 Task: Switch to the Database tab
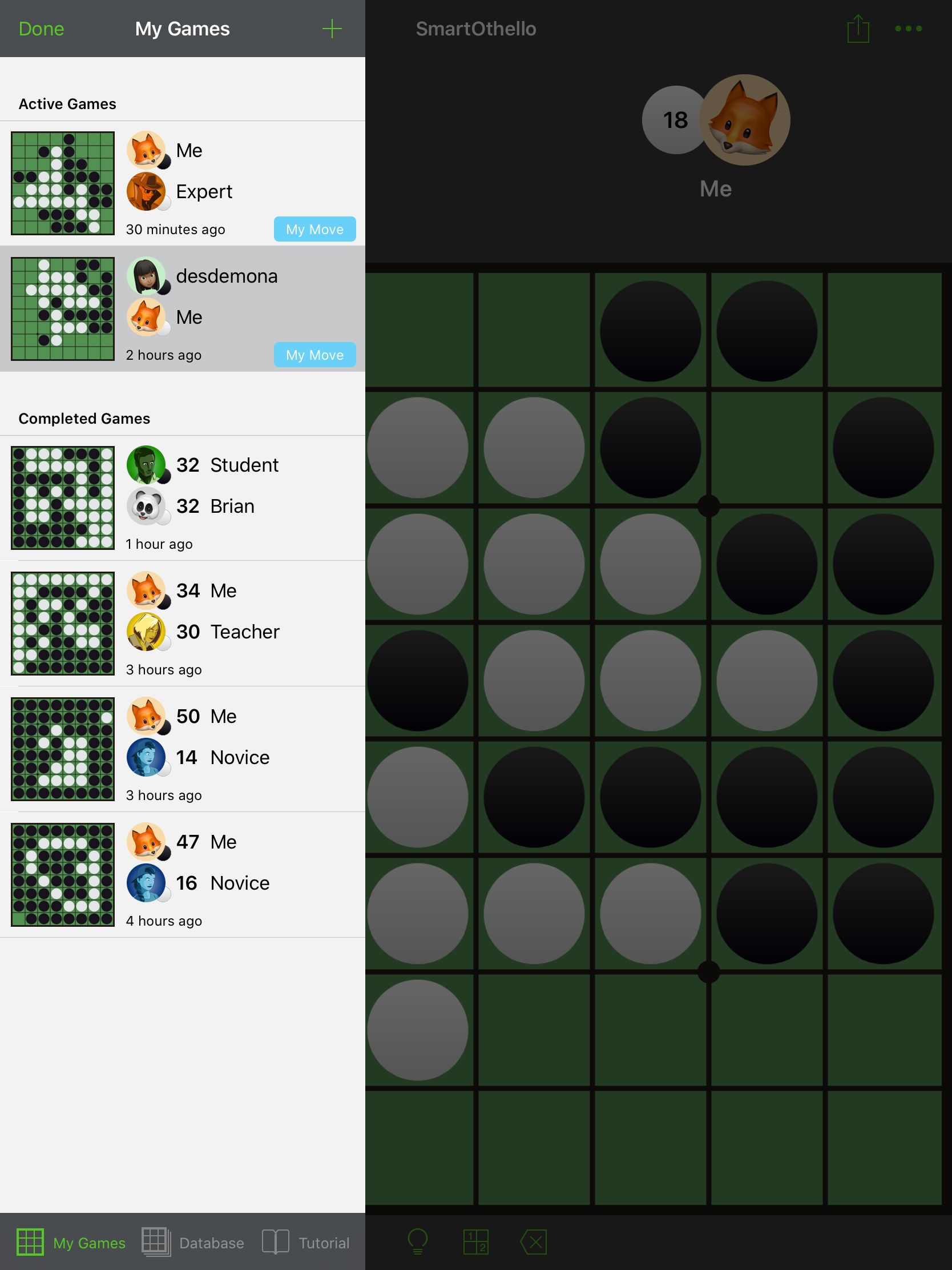tap(193, 1243)
